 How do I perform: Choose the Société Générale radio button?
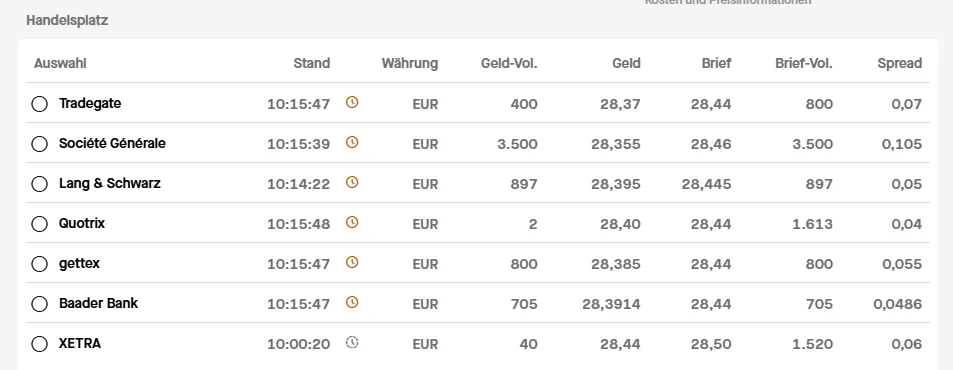[40, 144]
